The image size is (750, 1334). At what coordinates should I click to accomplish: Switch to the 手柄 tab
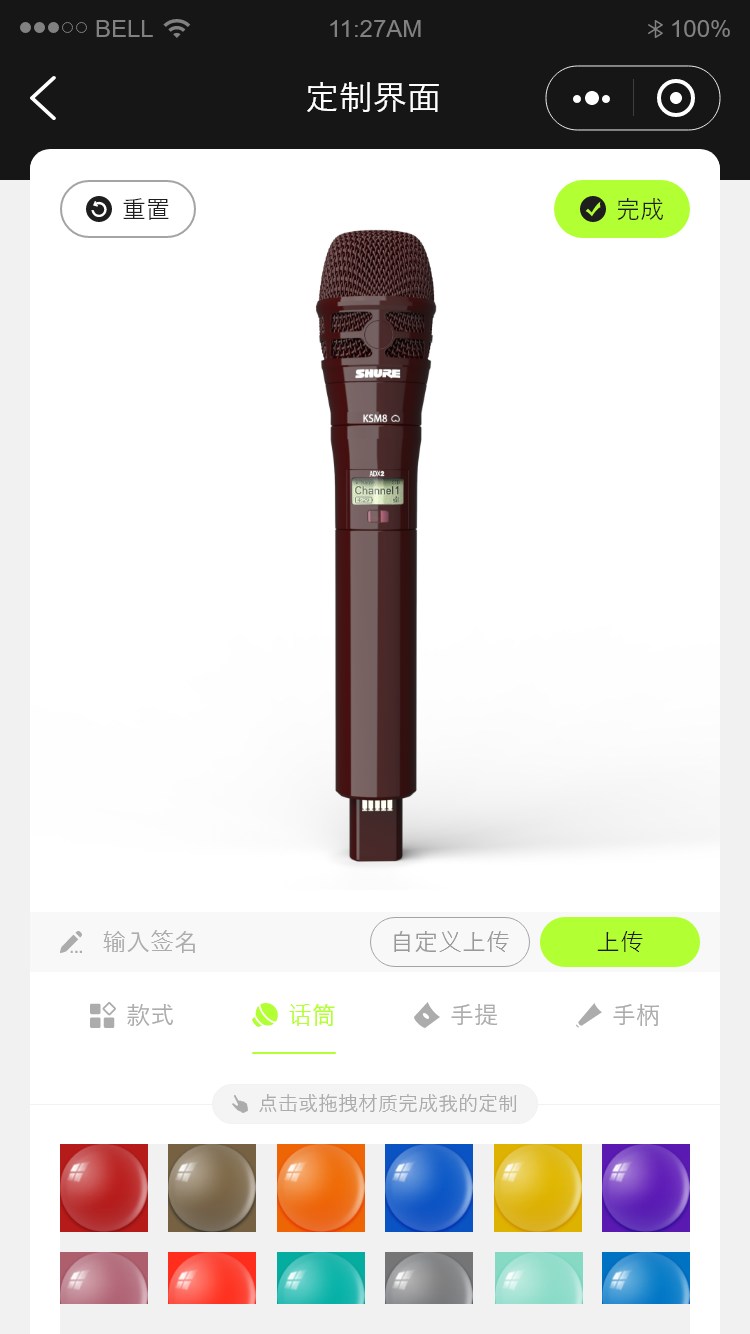(x=617, y=1016)
